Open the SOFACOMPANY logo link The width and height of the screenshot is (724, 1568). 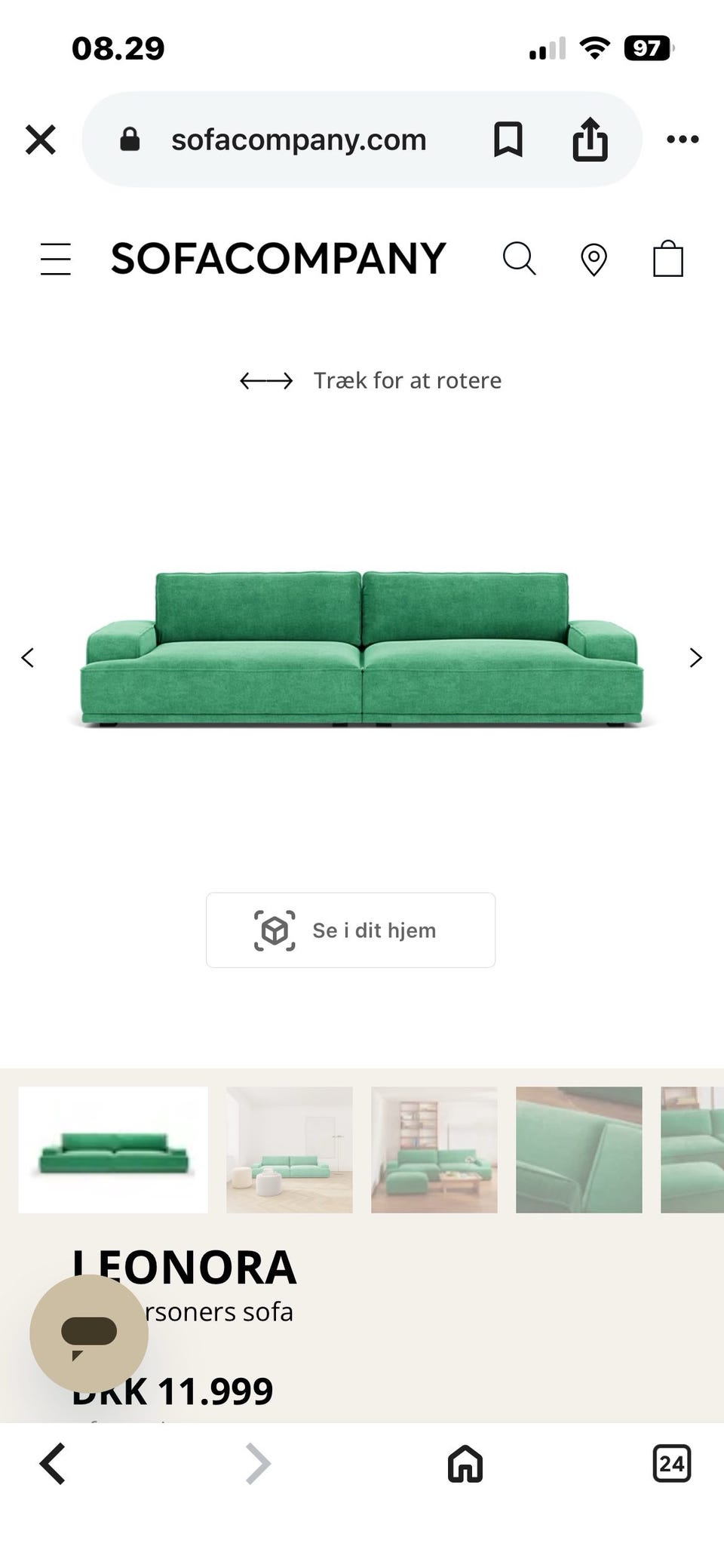pyautogui.click(x=278, y=259)
